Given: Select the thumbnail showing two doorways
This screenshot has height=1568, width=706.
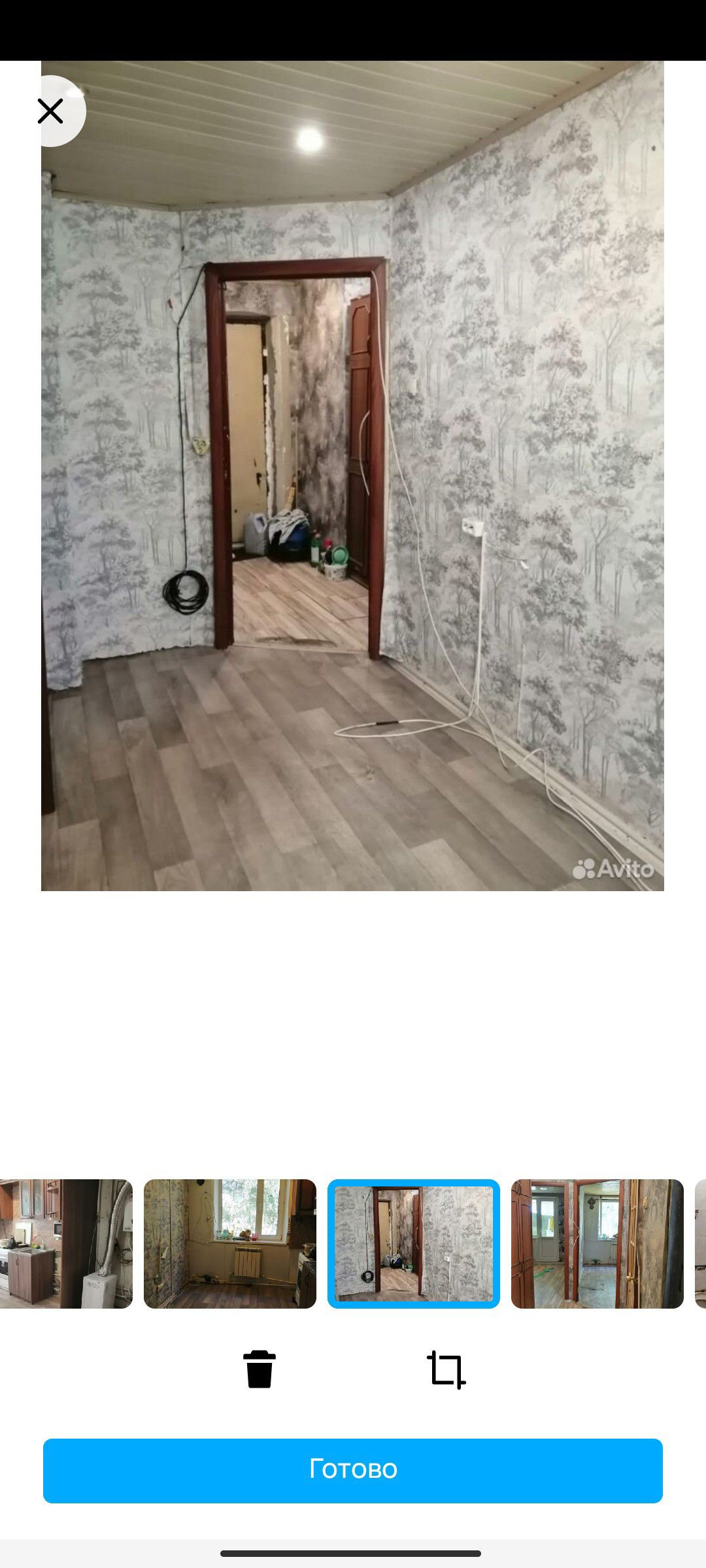Looking at the screenshot, I should coord(597,1243).
